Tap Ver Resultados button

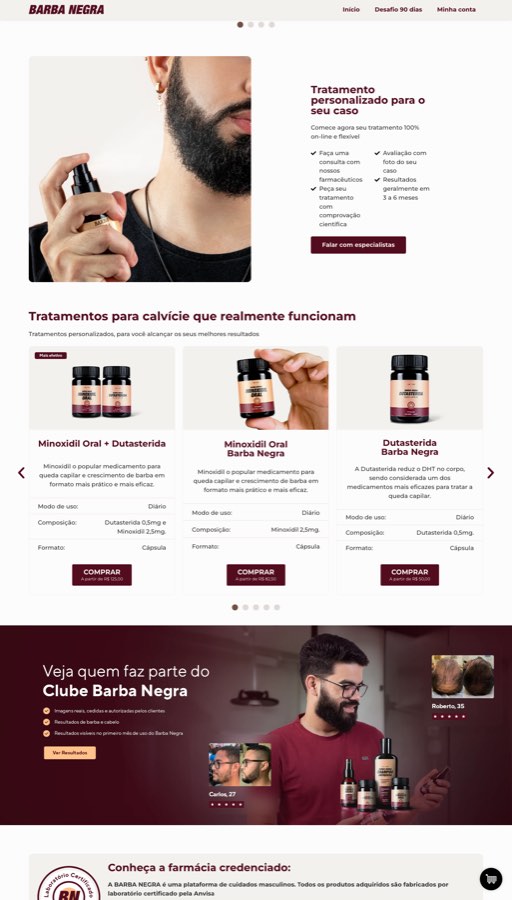(x=69, y=752)
